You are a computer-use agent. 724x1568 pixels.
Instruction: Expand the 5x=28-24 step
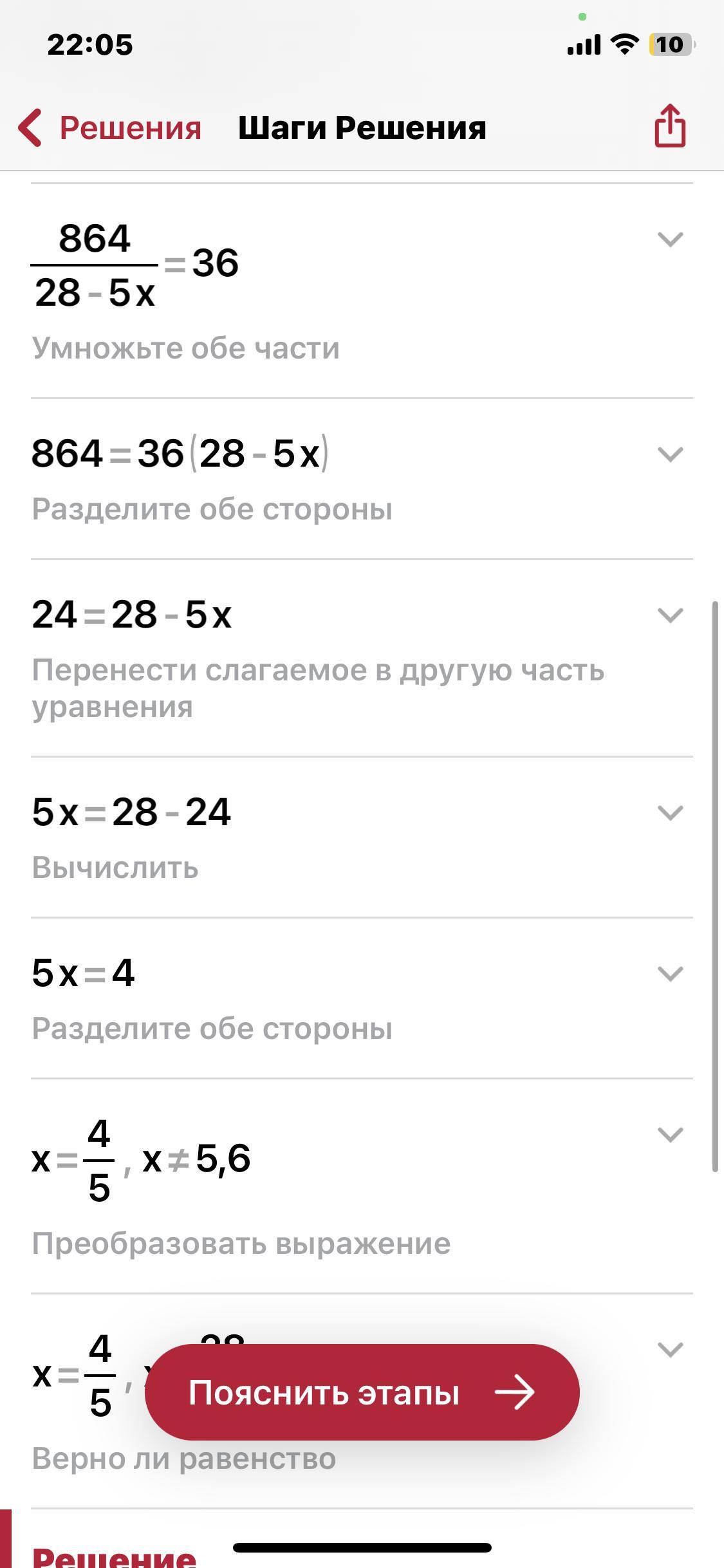tap(670, 813)
